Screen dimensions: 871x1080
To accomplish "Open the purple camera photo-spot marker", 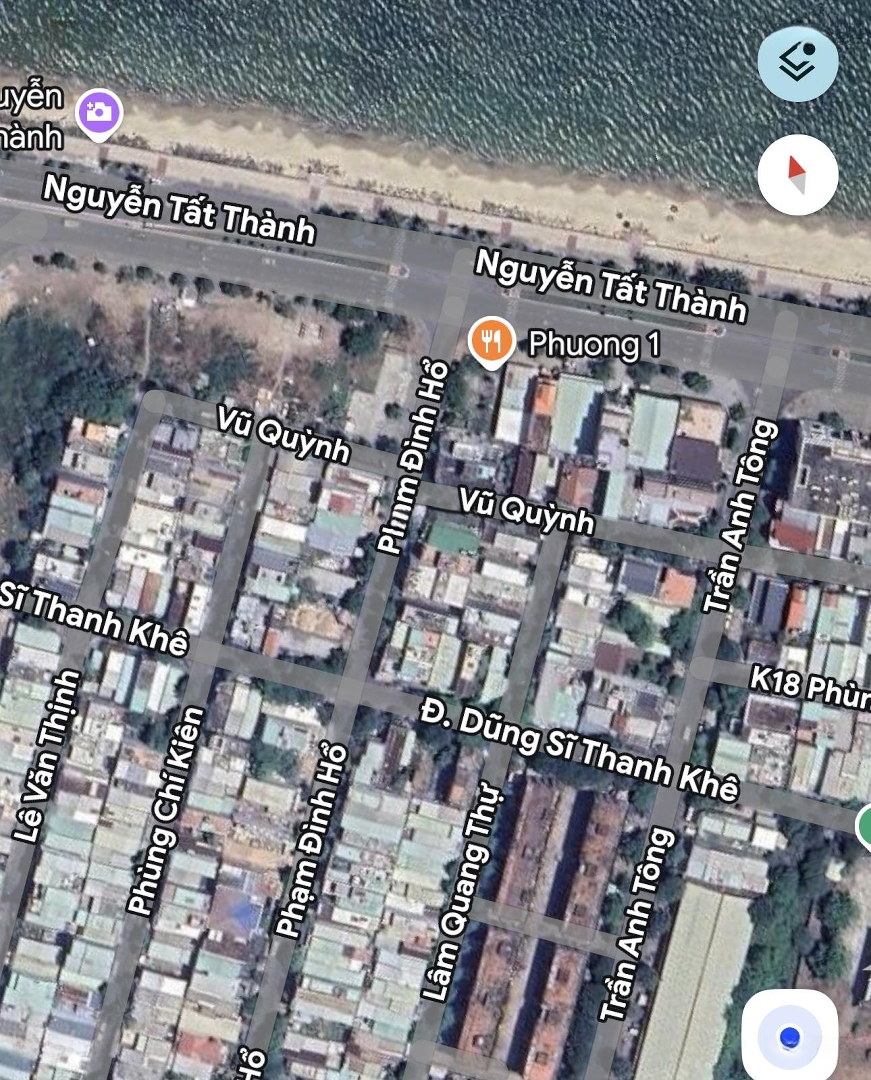I will (x=98, y=112).
